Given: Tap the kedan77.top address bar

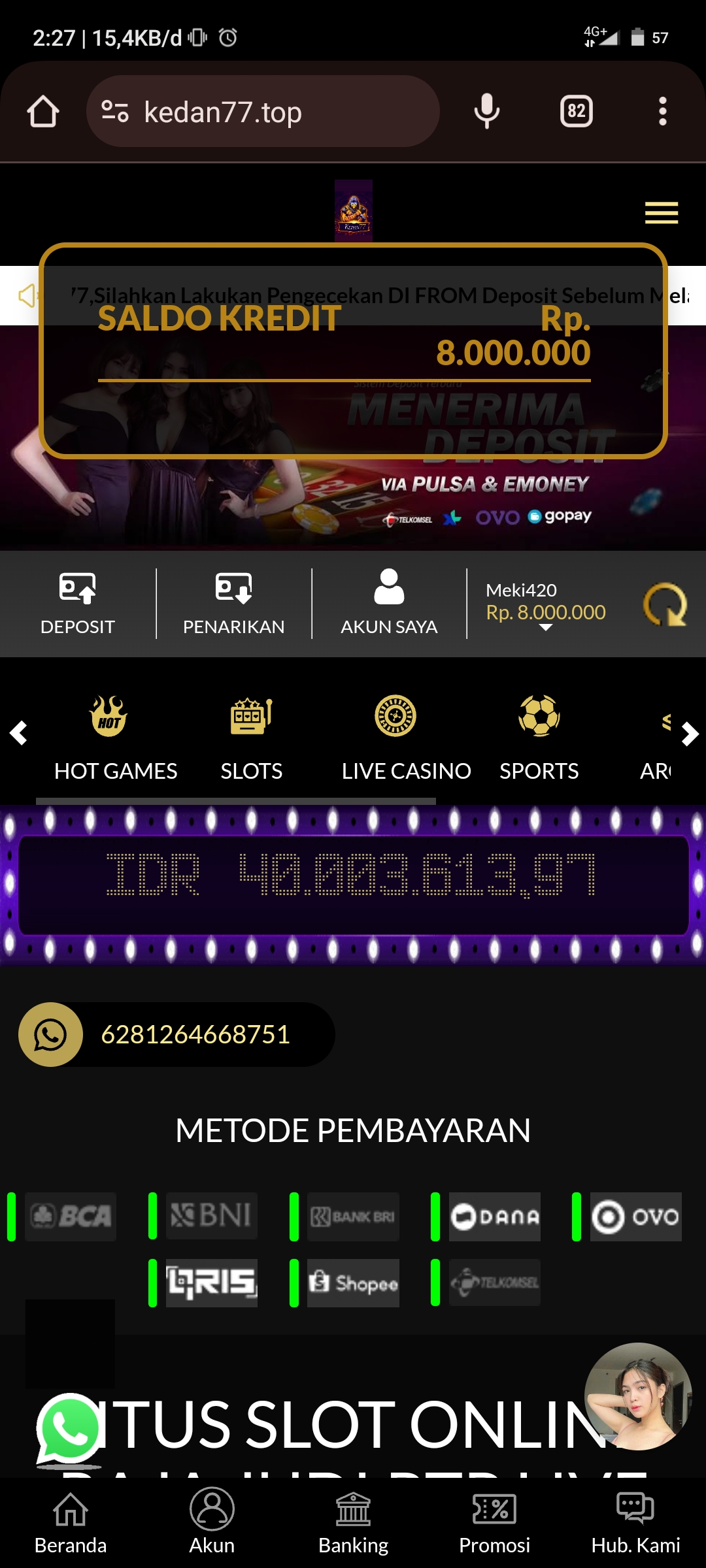Looking at the screenshot, I should point(261,112).
